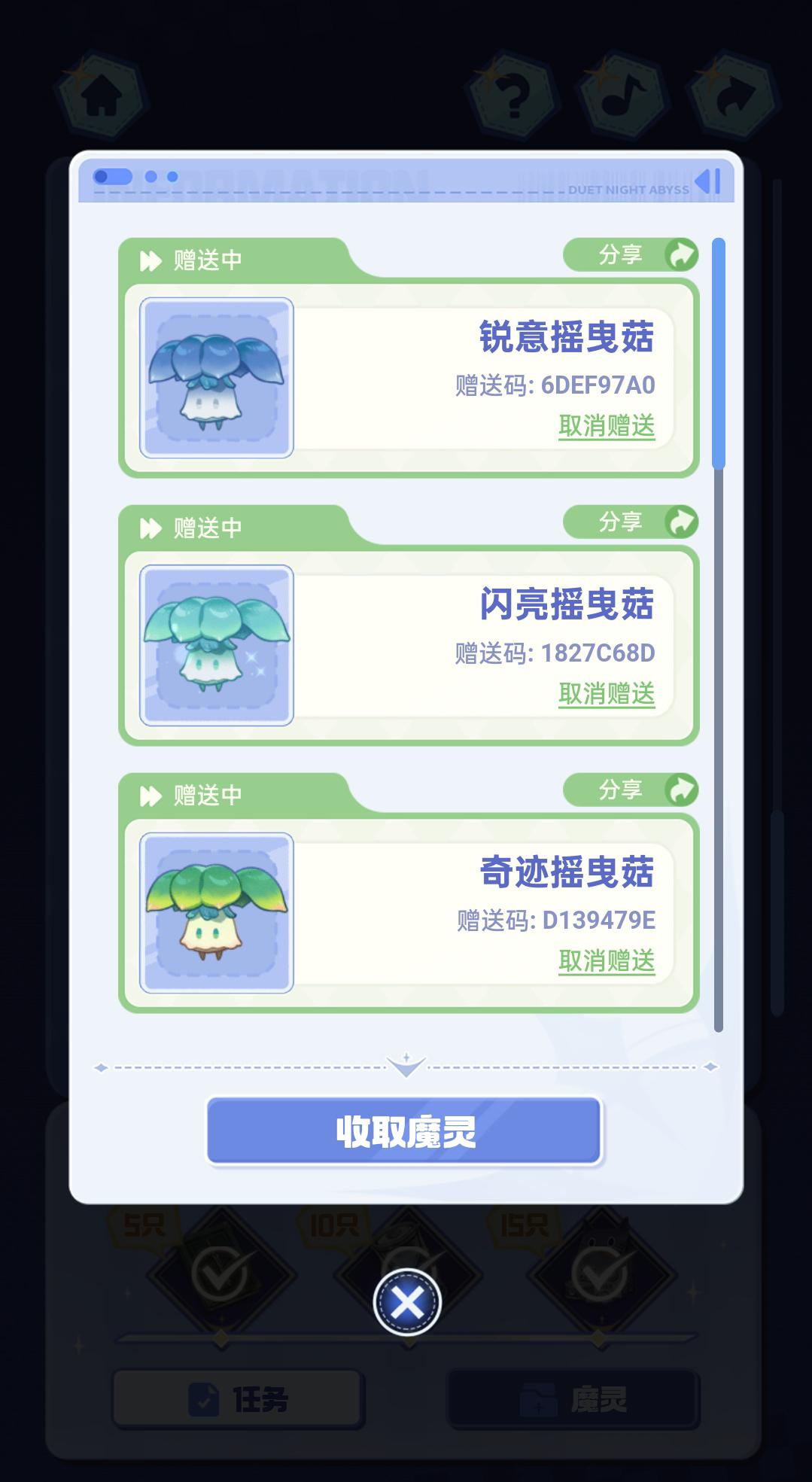Share the 闪亮摇曳菇 gift
This screenshot has width=812, height=1482.
coord(631,522)
